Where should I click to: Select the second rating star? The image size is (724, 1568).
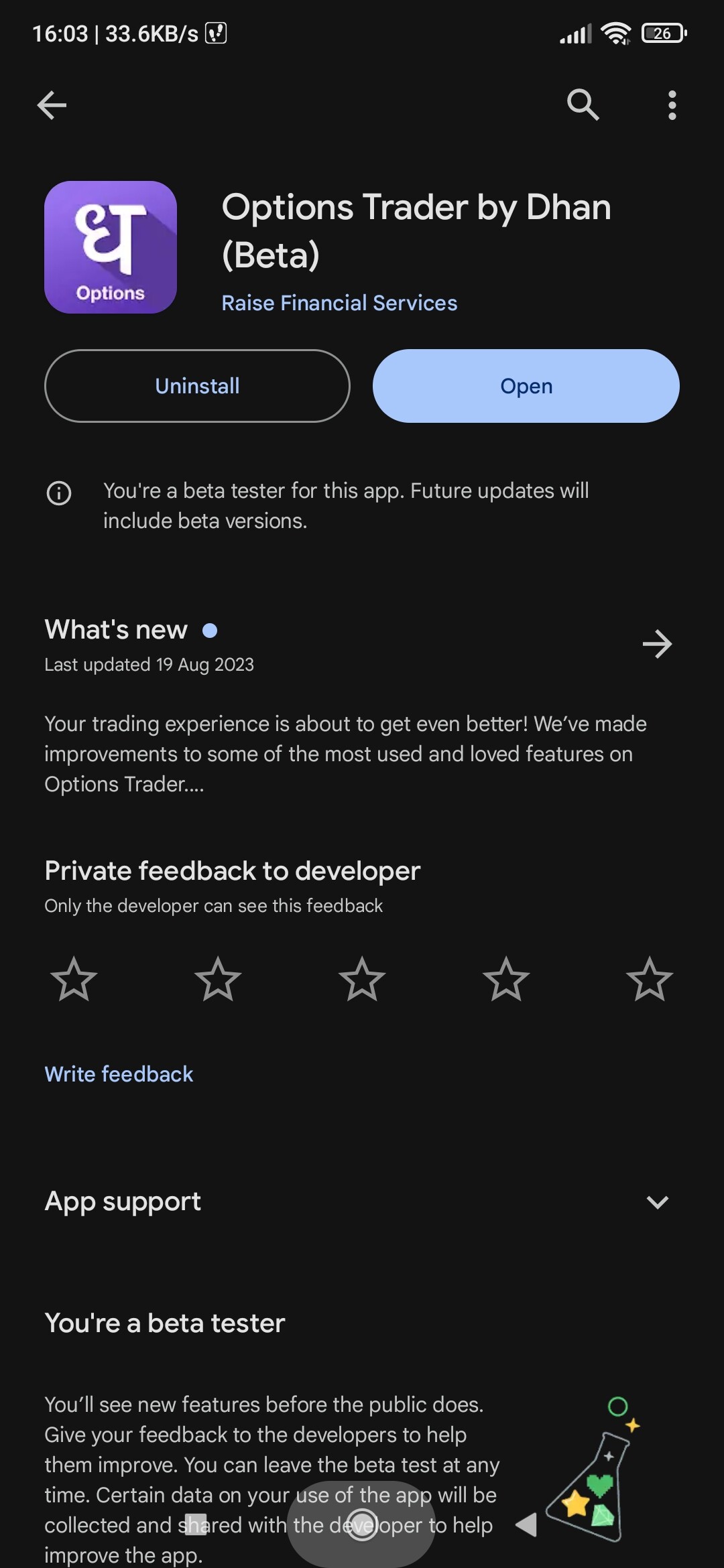[x=218, y=979]
